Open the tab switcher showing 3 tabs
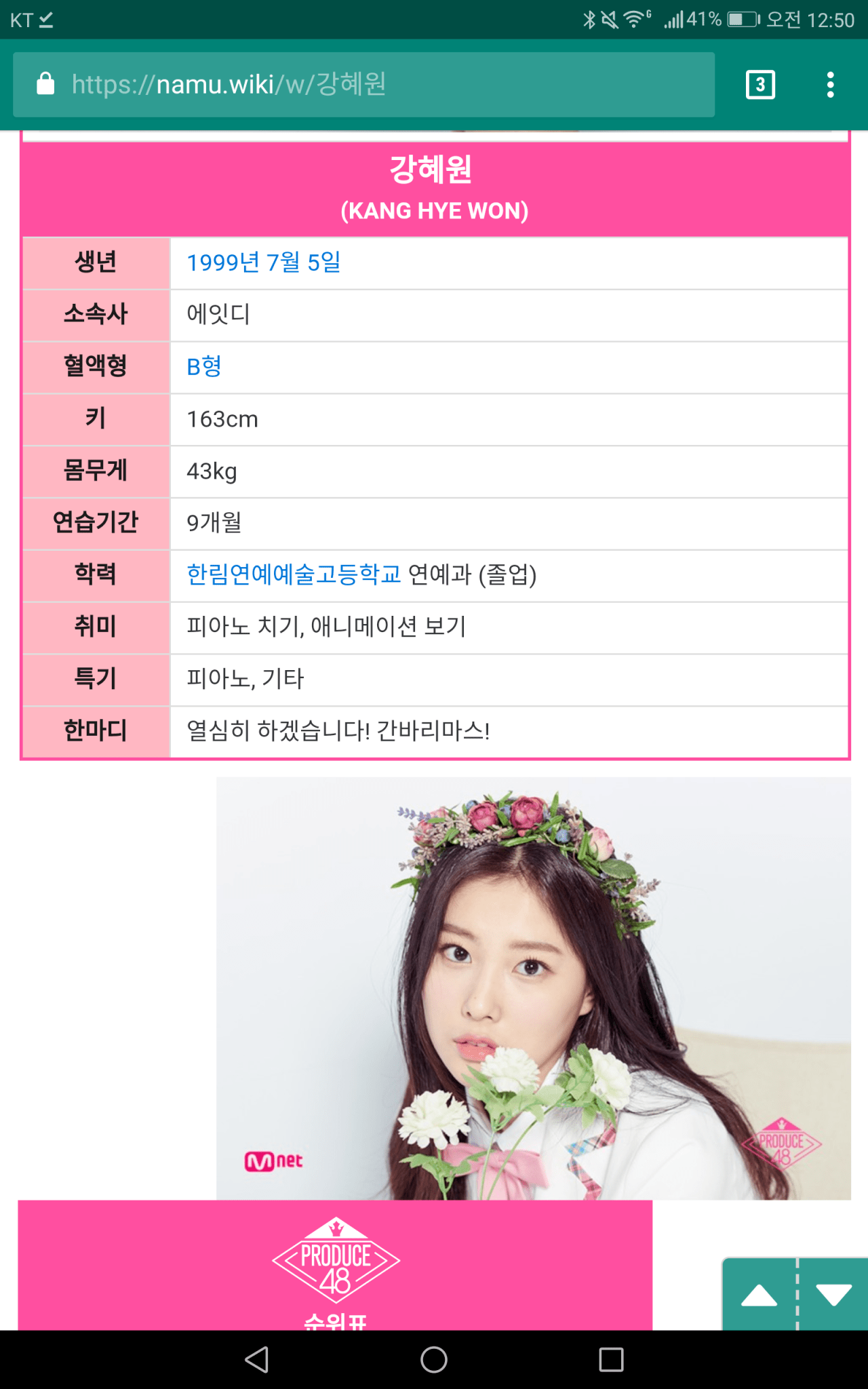This screenshot has width=868, height=1389. (x=760, y=85)
